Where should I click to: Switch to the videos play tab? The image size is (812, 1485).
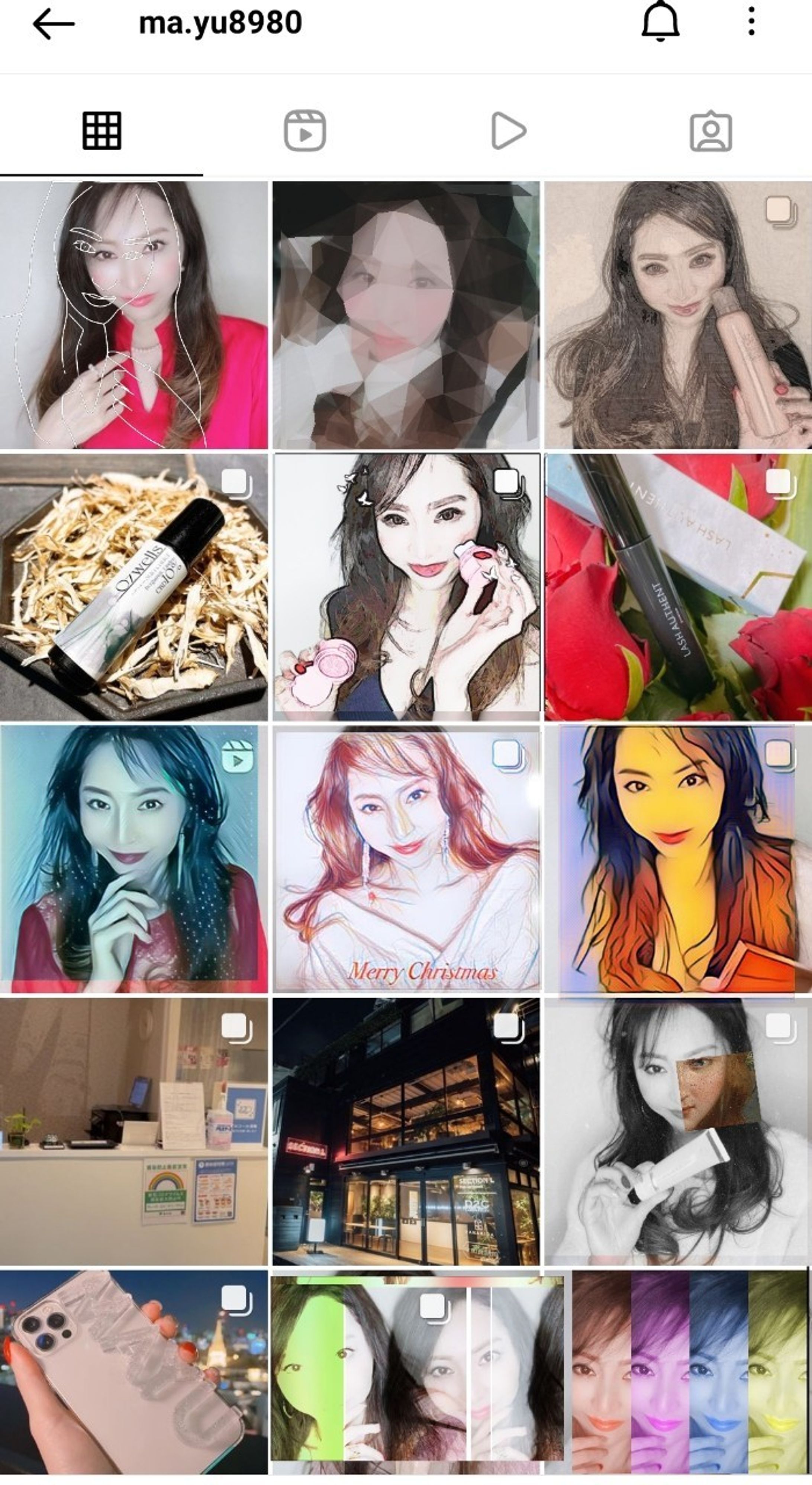pos(508,131)
